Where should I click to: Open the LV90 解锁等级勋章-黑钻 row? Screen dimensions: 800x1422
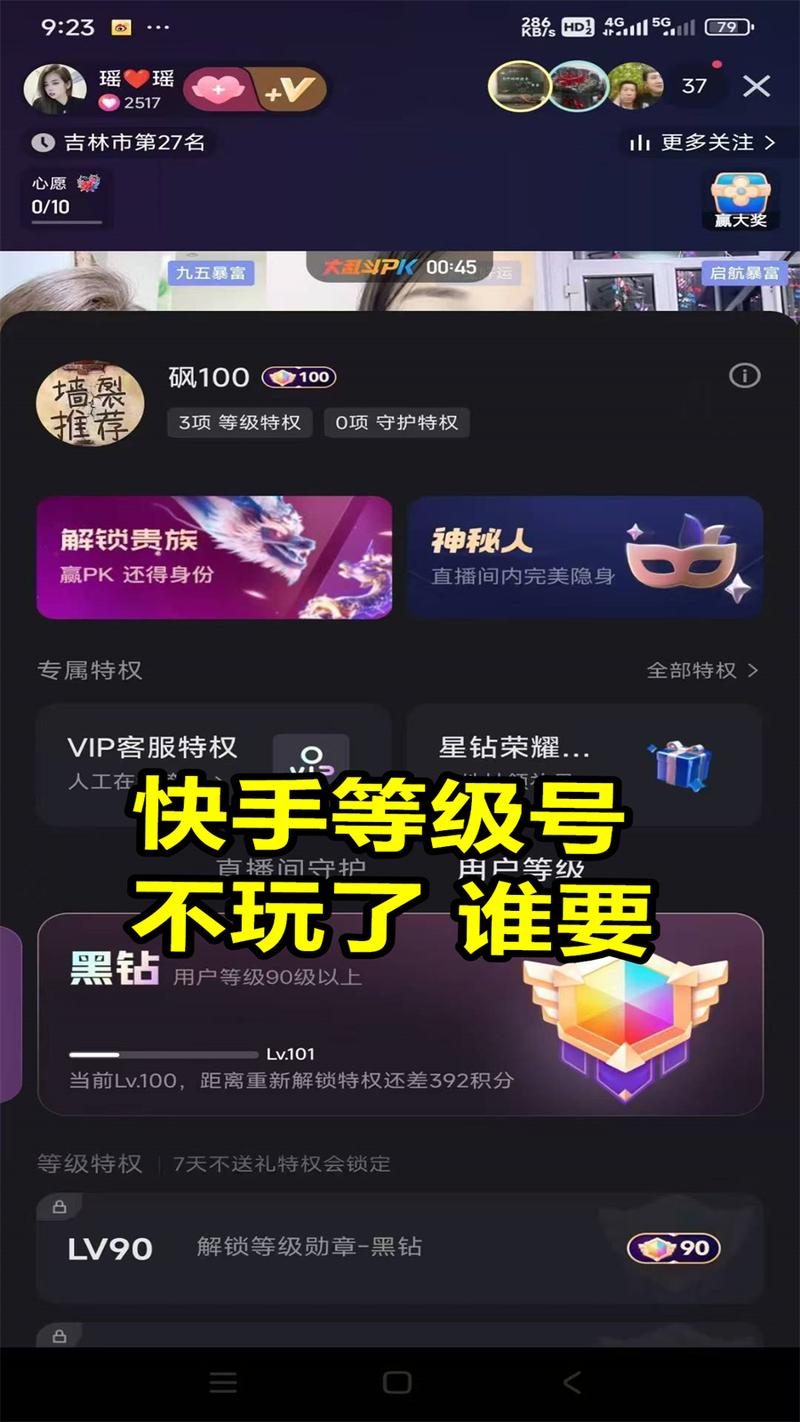coord(400,1247)
